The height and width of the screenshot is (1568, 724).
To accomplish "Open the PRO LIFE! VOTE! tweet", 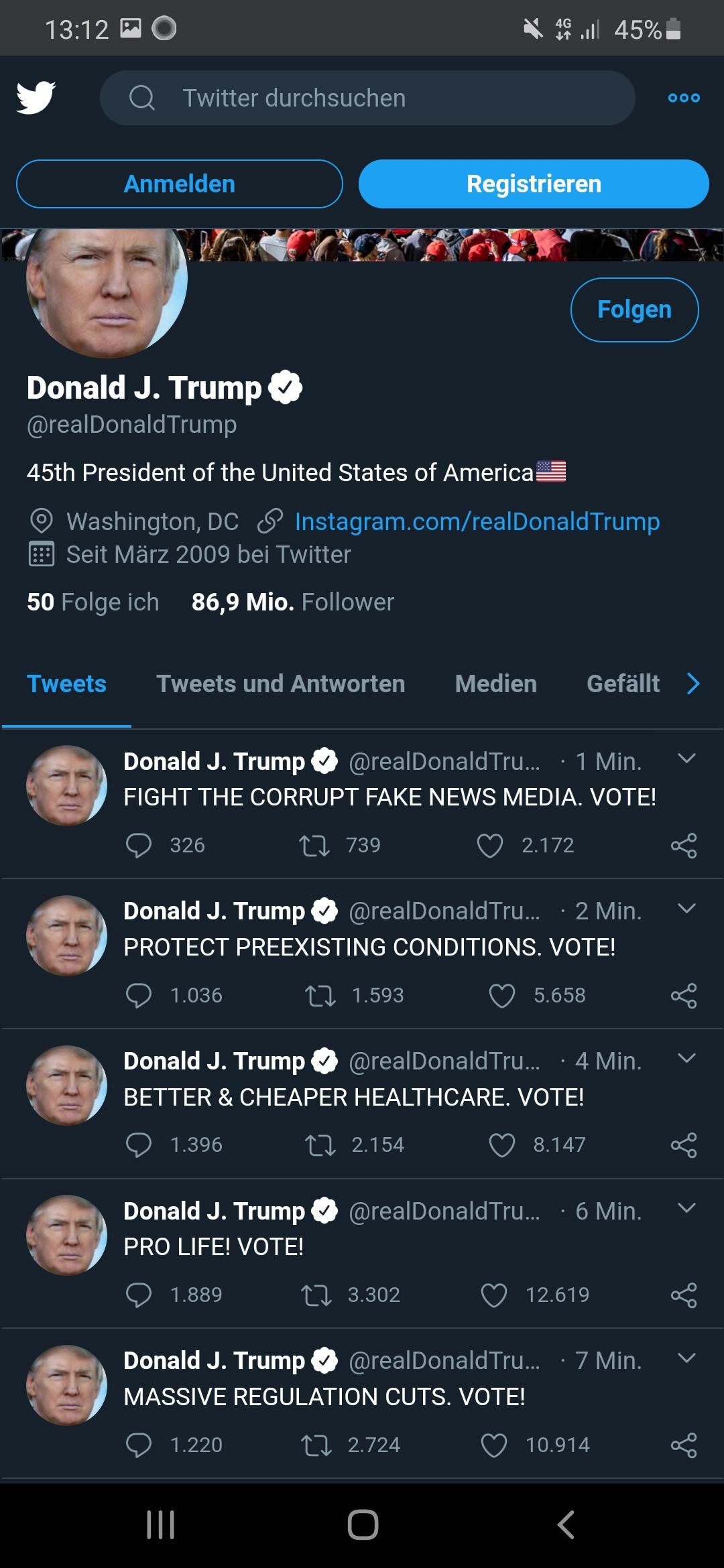I will click(x=213, y=1246).
